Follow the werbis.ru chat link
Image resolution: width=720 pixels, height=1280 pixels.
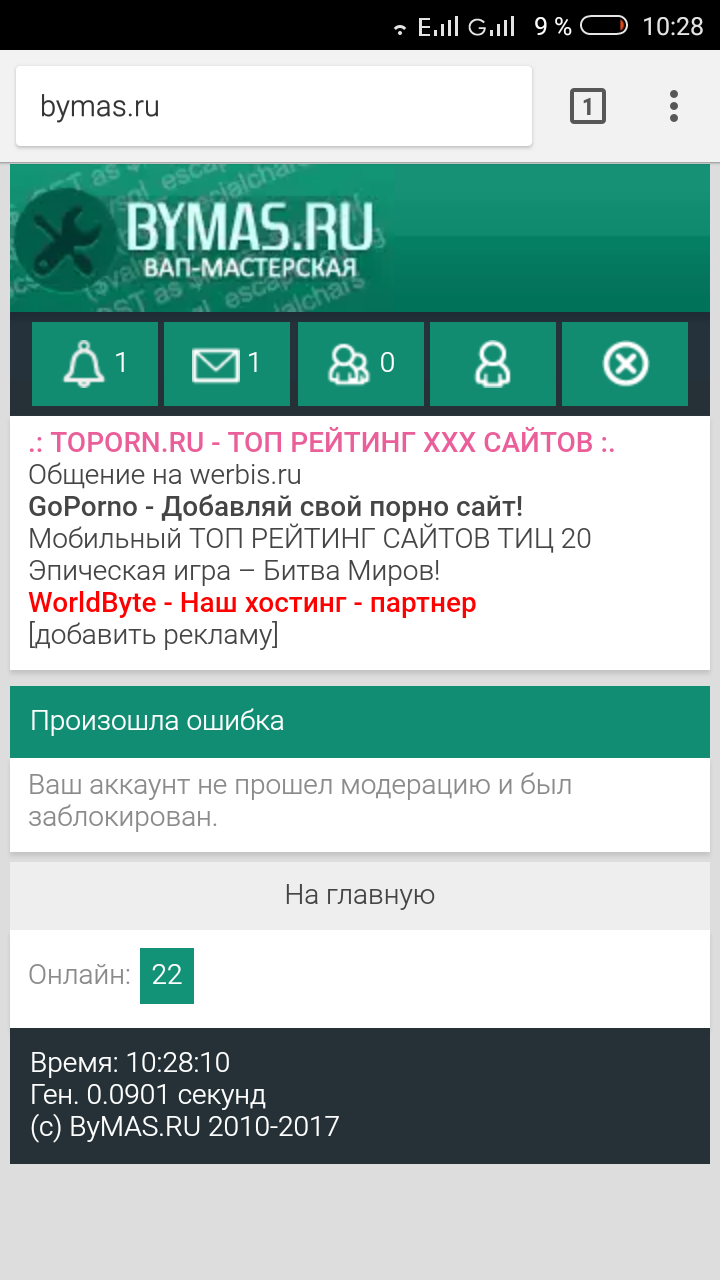point(165,475)
